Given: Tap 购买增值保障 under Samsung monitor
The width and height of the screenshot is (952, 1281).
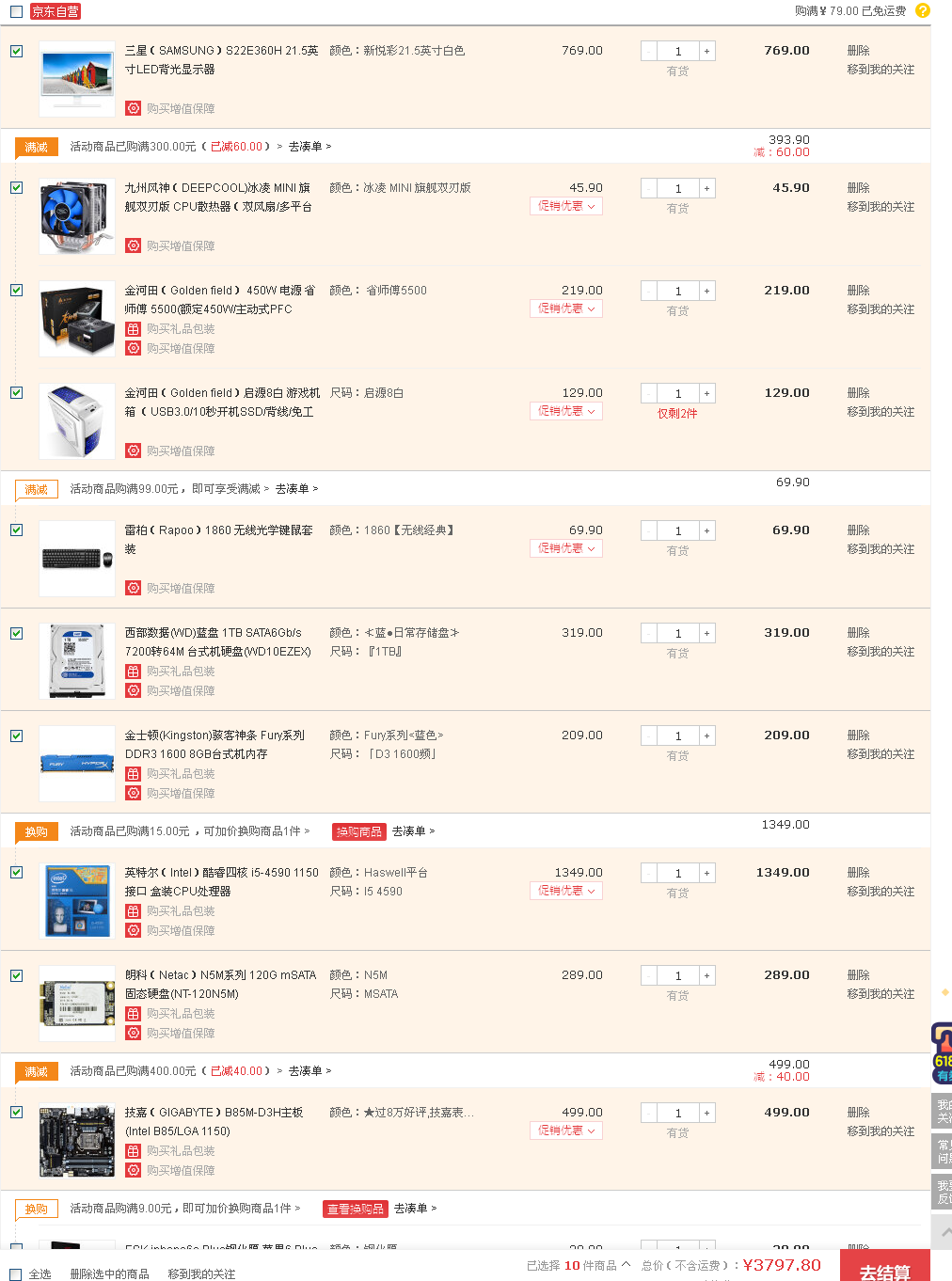Looking at the screenshot, I should (x=181, y=109).
